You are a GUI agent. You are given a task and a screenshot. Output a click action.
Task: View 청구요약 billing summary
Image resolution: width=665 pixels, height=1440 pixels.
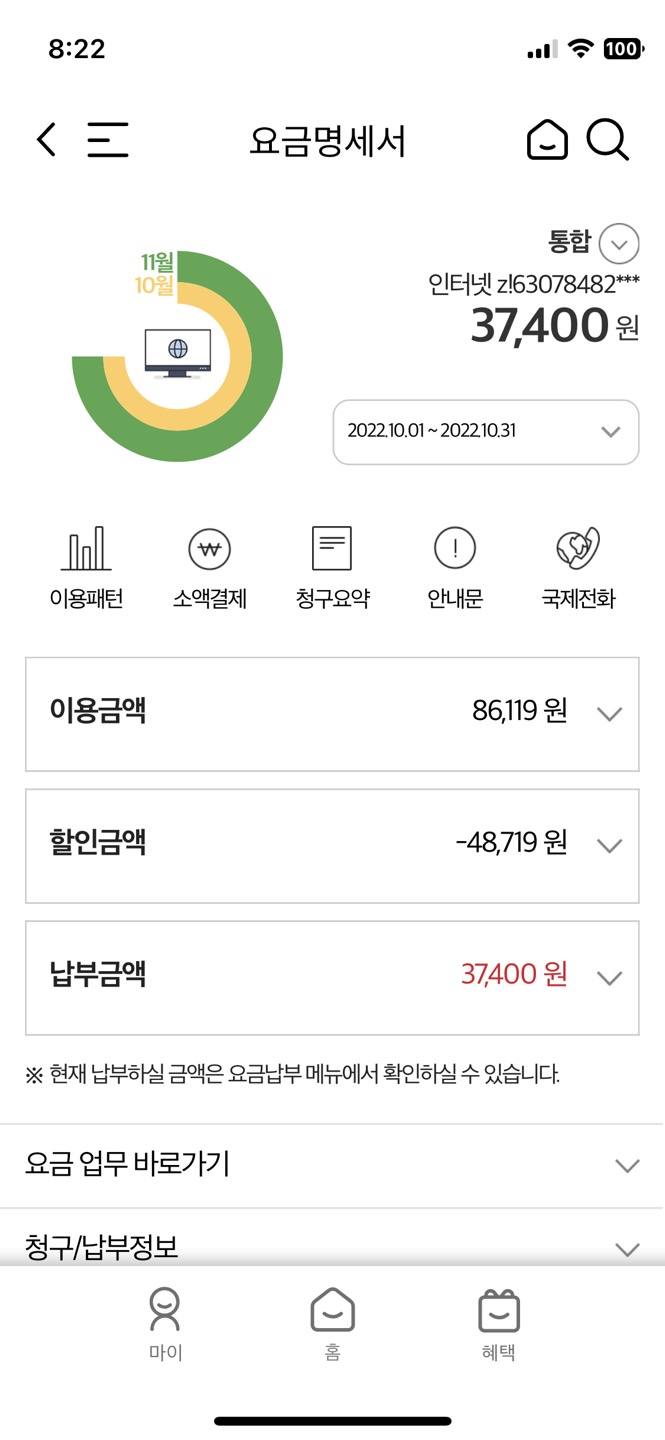click(x=332, y=567)
